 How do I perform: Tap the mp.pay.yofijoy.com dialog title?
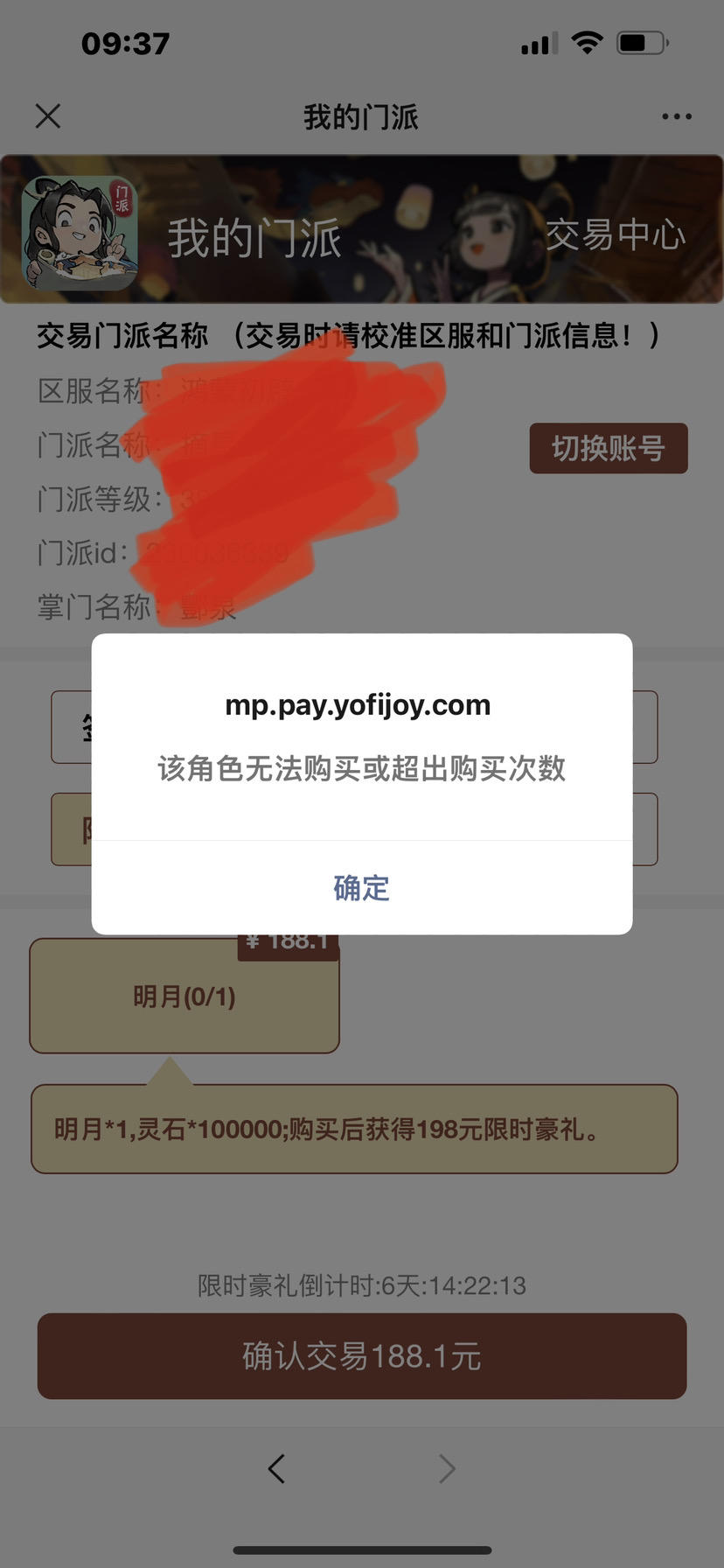pyautogui.click(x=359, y=704)
